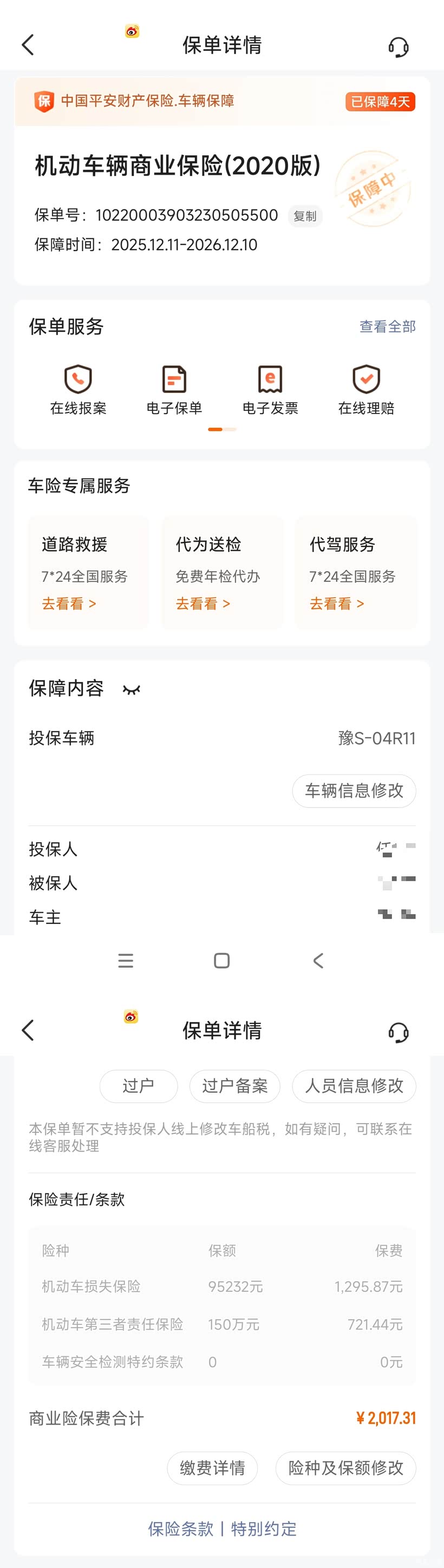Tap the 人员信息修改 button
The image size is (444, 1568).
click(354, 1086)
